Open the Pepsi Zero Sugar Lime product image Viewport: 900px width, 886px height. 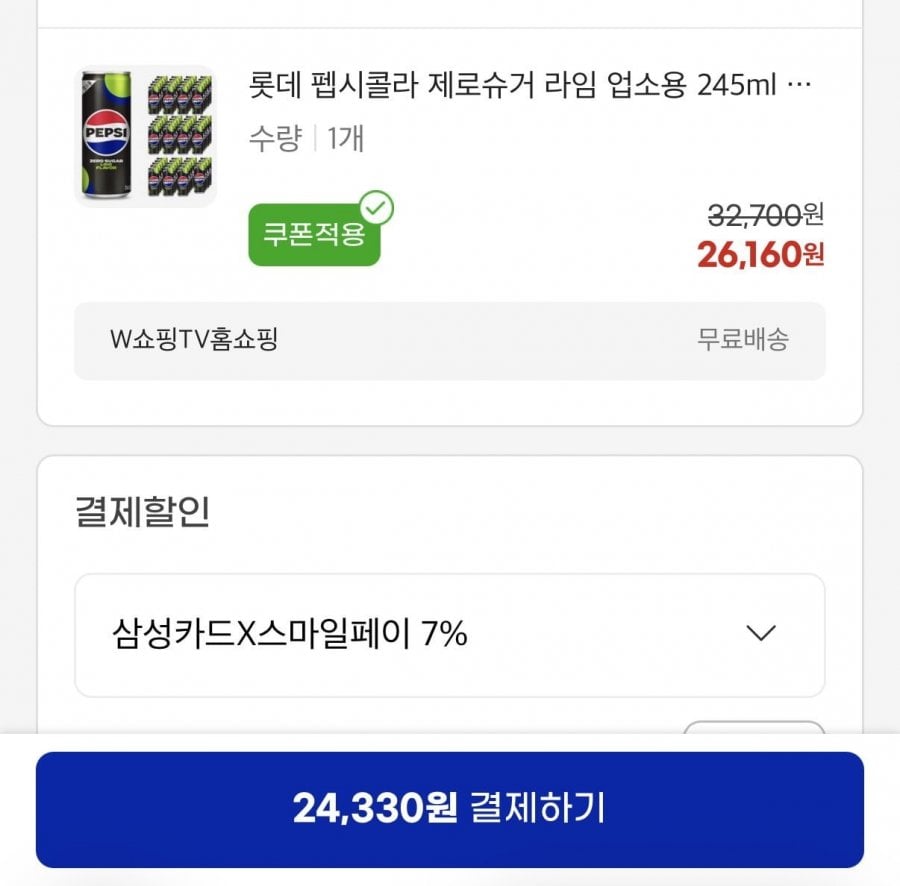(145, 136)
